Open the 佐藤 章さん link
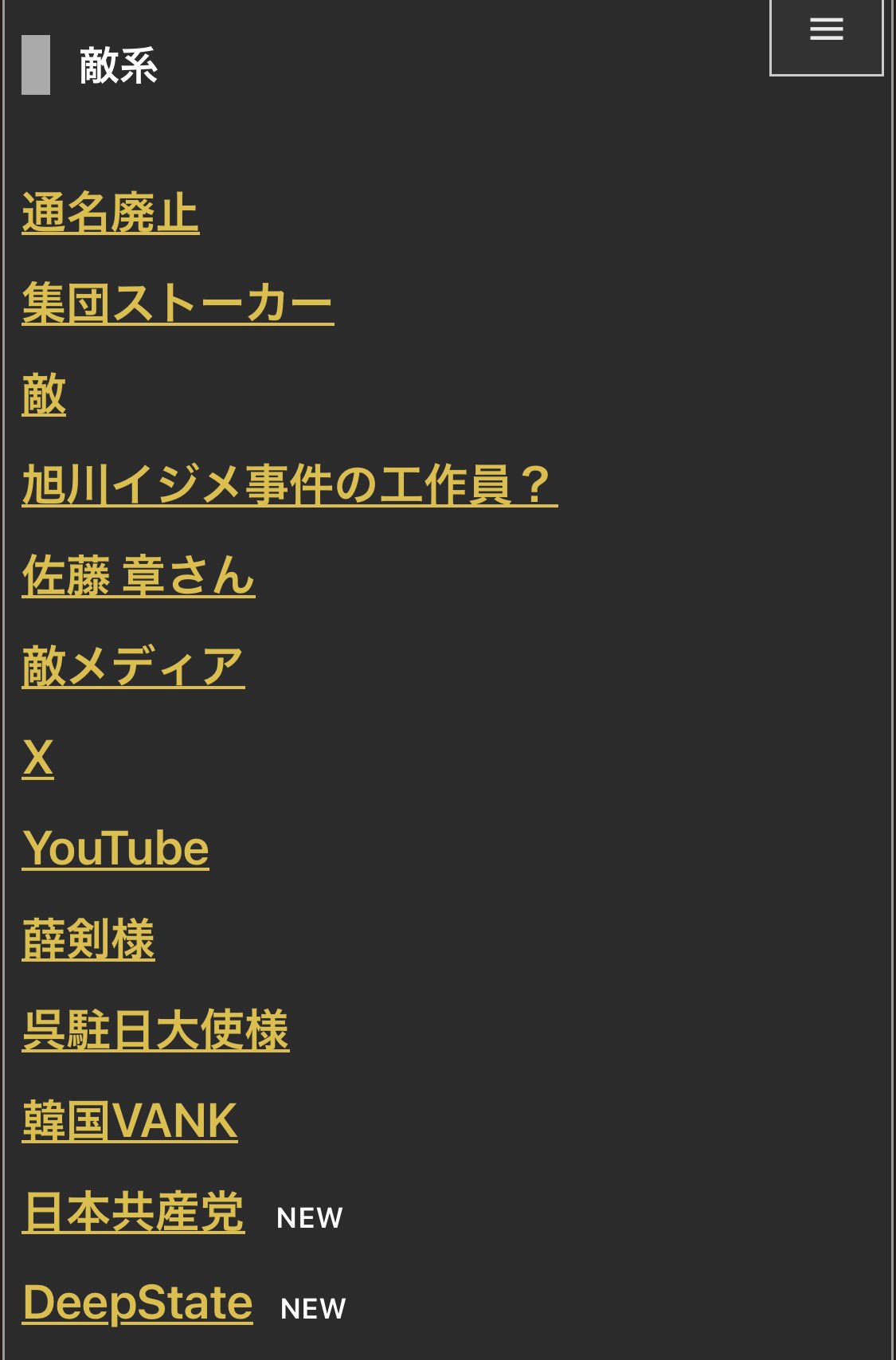This screenshot has width=896, height=1360. [139, 576]
